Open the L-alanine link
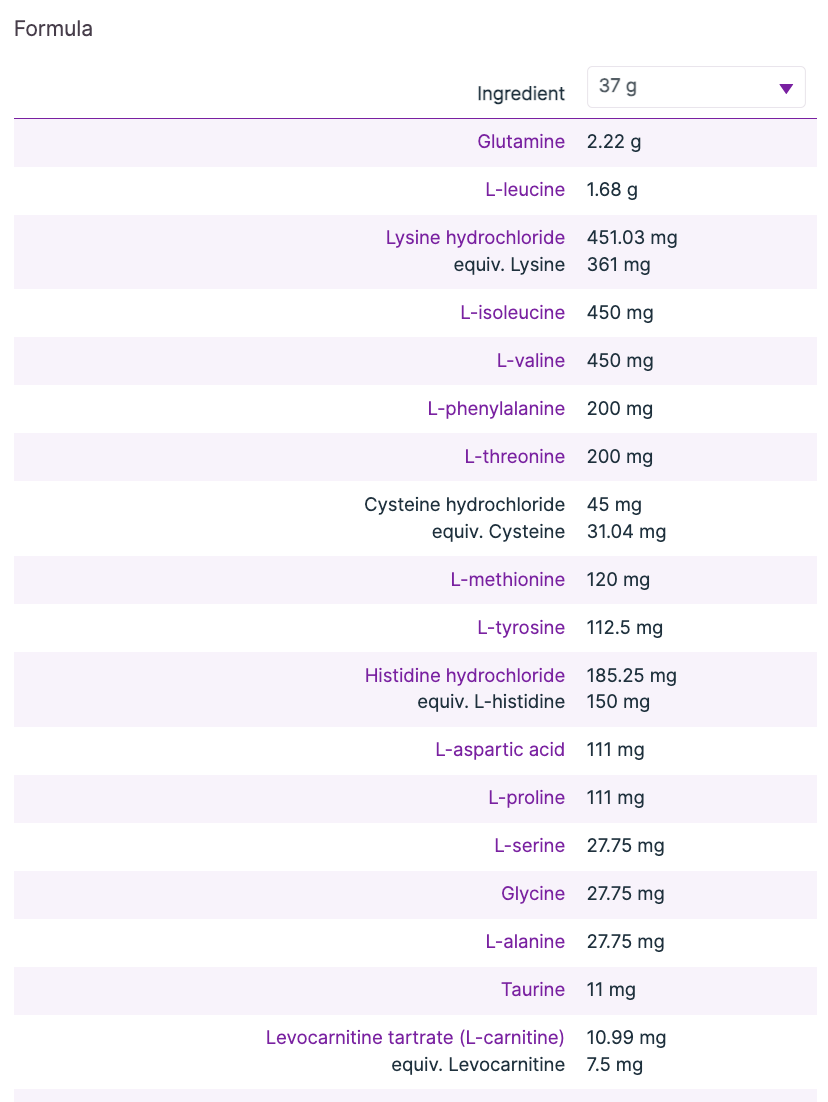This screenshot has width=828, height=1102. click(525, 942)
